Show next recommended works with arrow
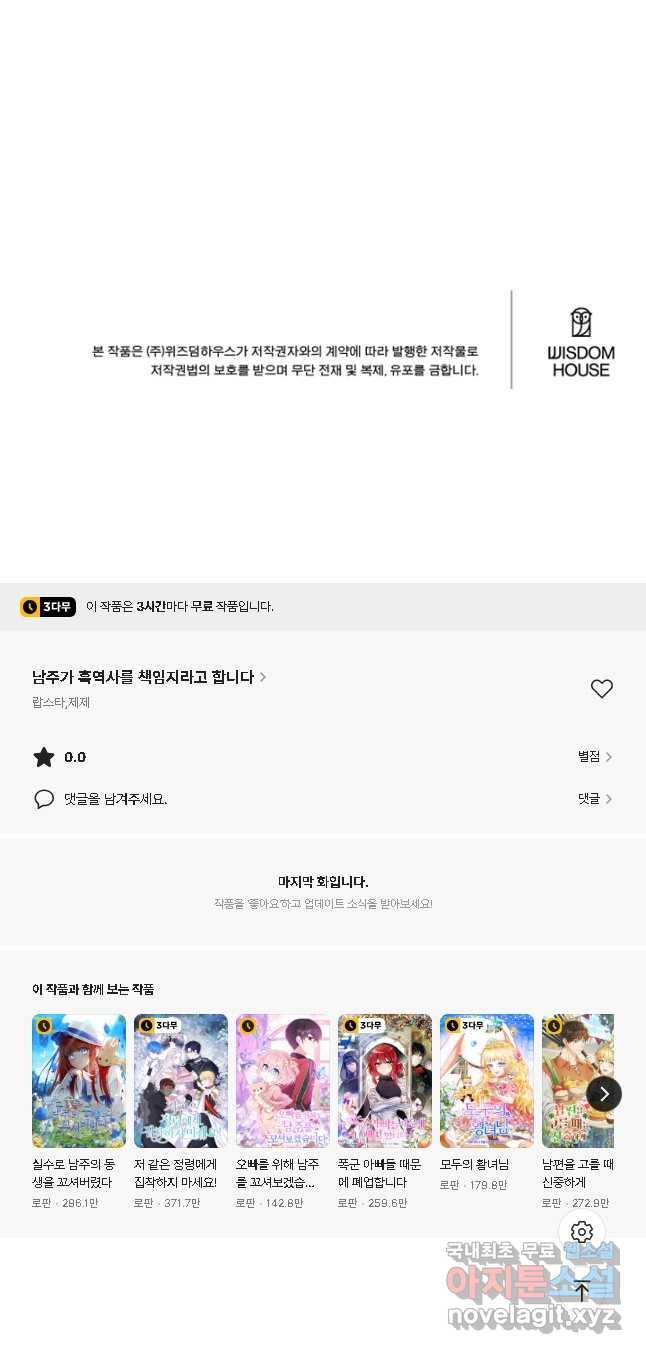The width and height of the screenshot is (646, 1354). tap(604, 1094)
